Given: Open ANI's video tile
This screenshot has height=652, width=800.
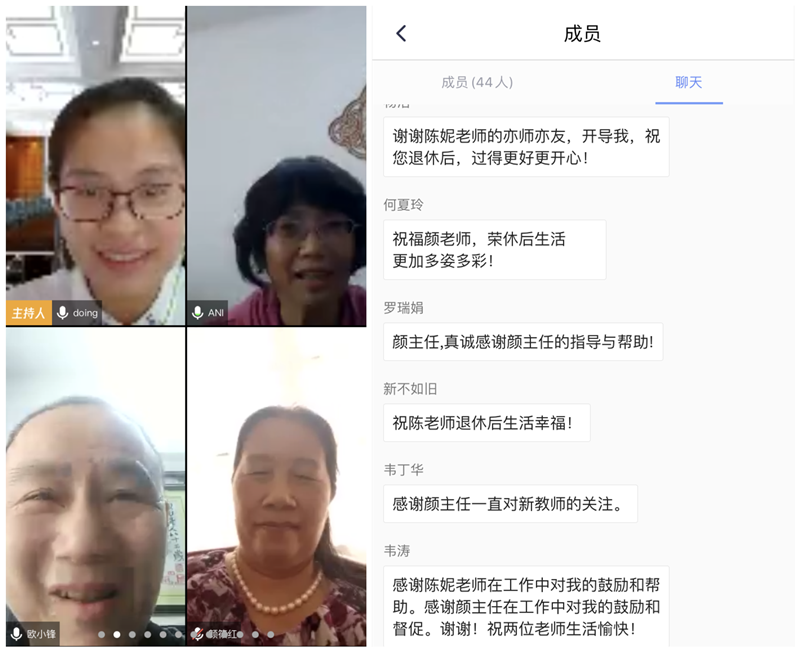Looking at the screenshot, I should tap(277, 165).
